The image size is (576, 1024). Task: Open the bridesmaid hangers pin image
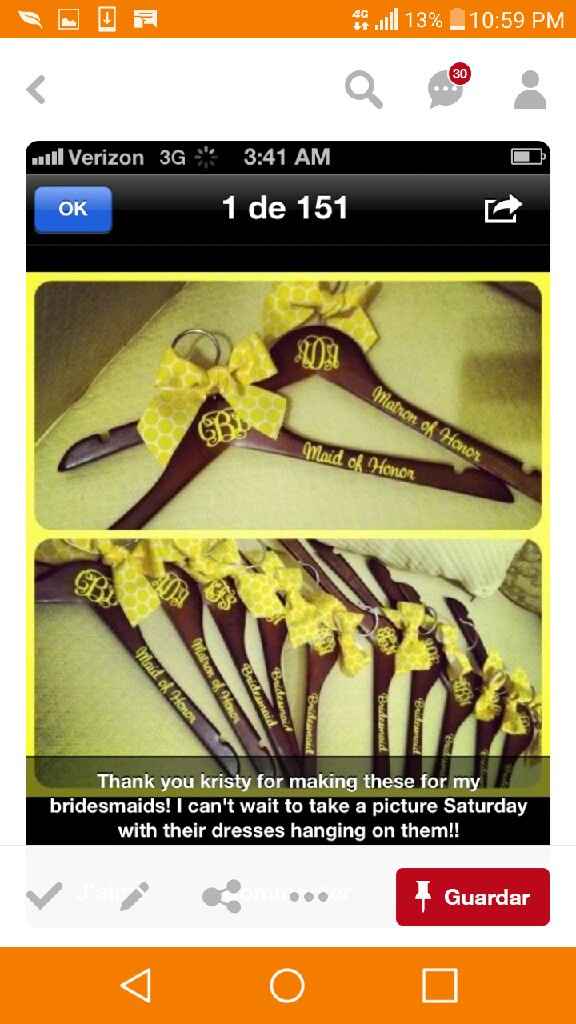click(288, 493)
